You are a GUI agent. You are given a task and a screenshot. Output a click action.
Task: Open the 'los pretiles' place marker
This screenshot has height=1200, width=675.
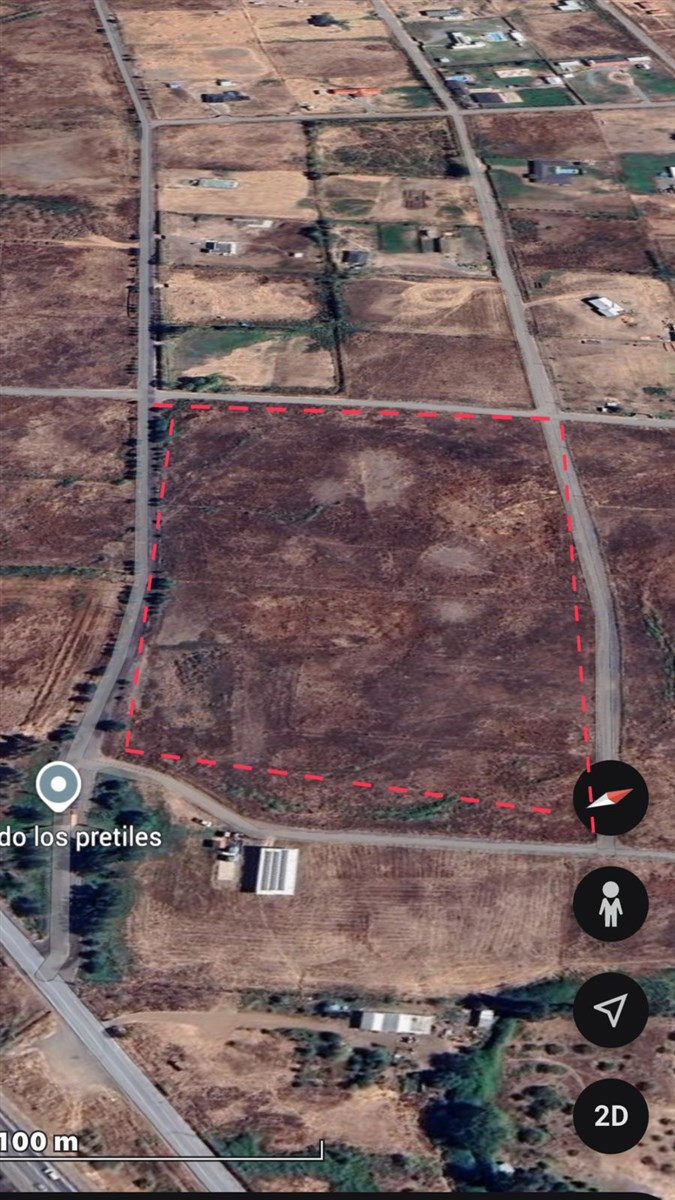point(58,787)
